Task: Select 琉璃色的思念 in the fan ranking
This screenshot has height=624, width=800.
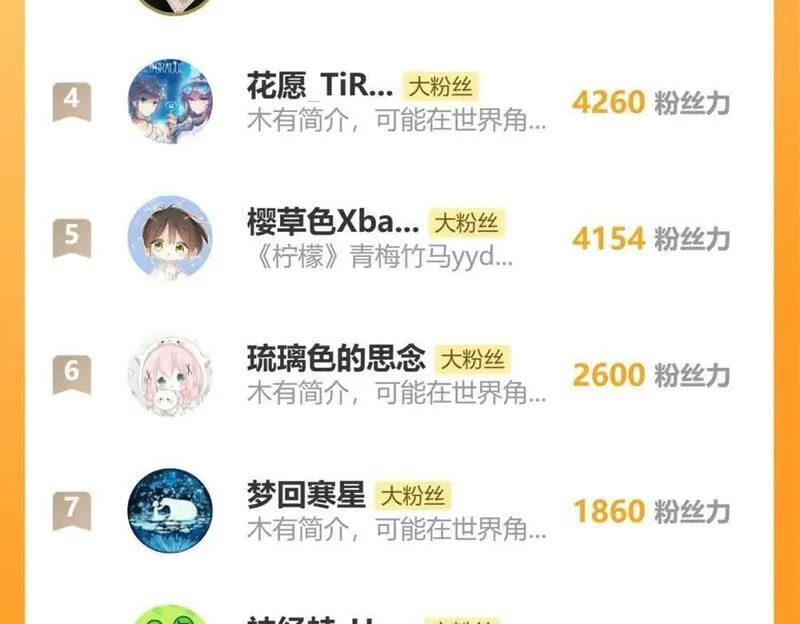Action: coord(336,358)
